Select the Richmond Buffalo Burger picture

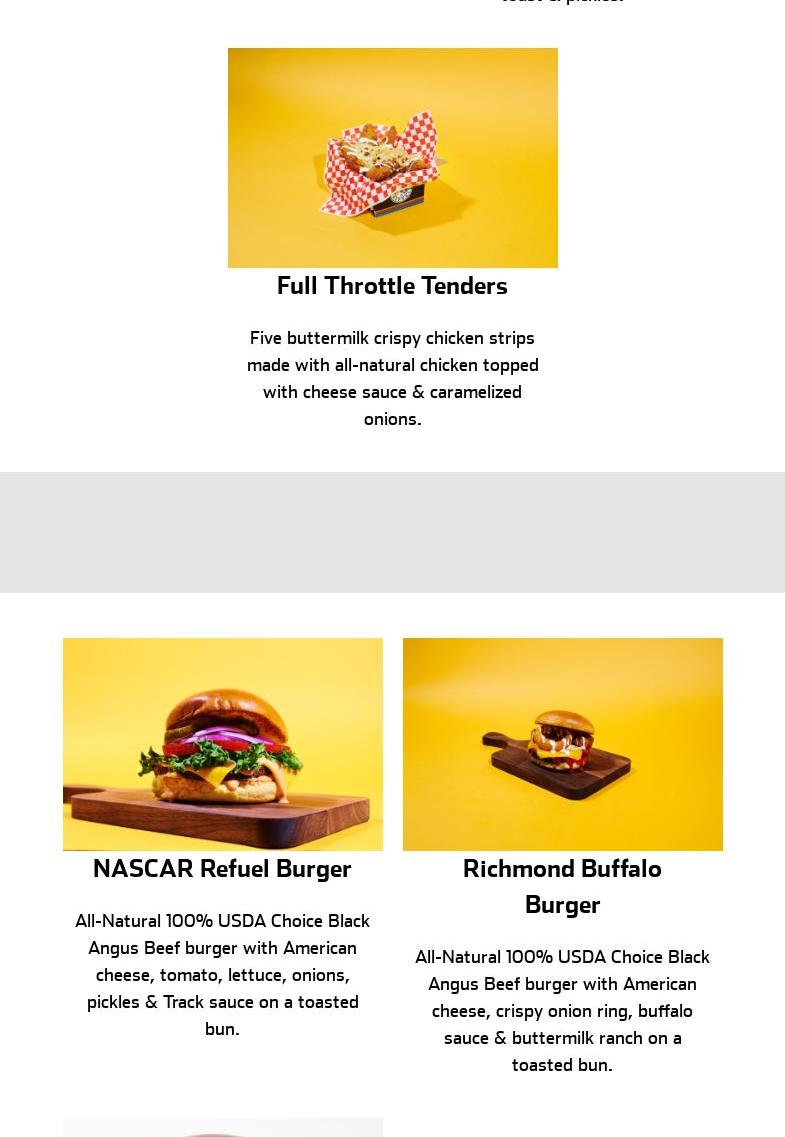[562, 744]
